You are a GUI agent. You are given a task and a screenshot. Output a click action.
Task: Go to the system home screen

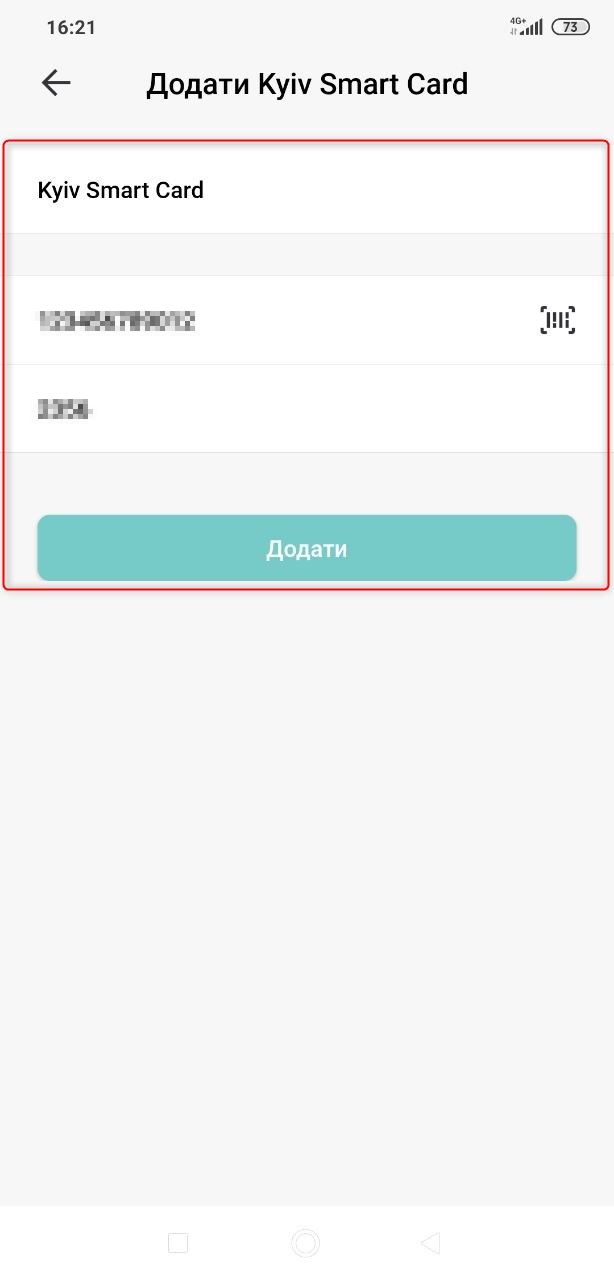coord(305,1243)
